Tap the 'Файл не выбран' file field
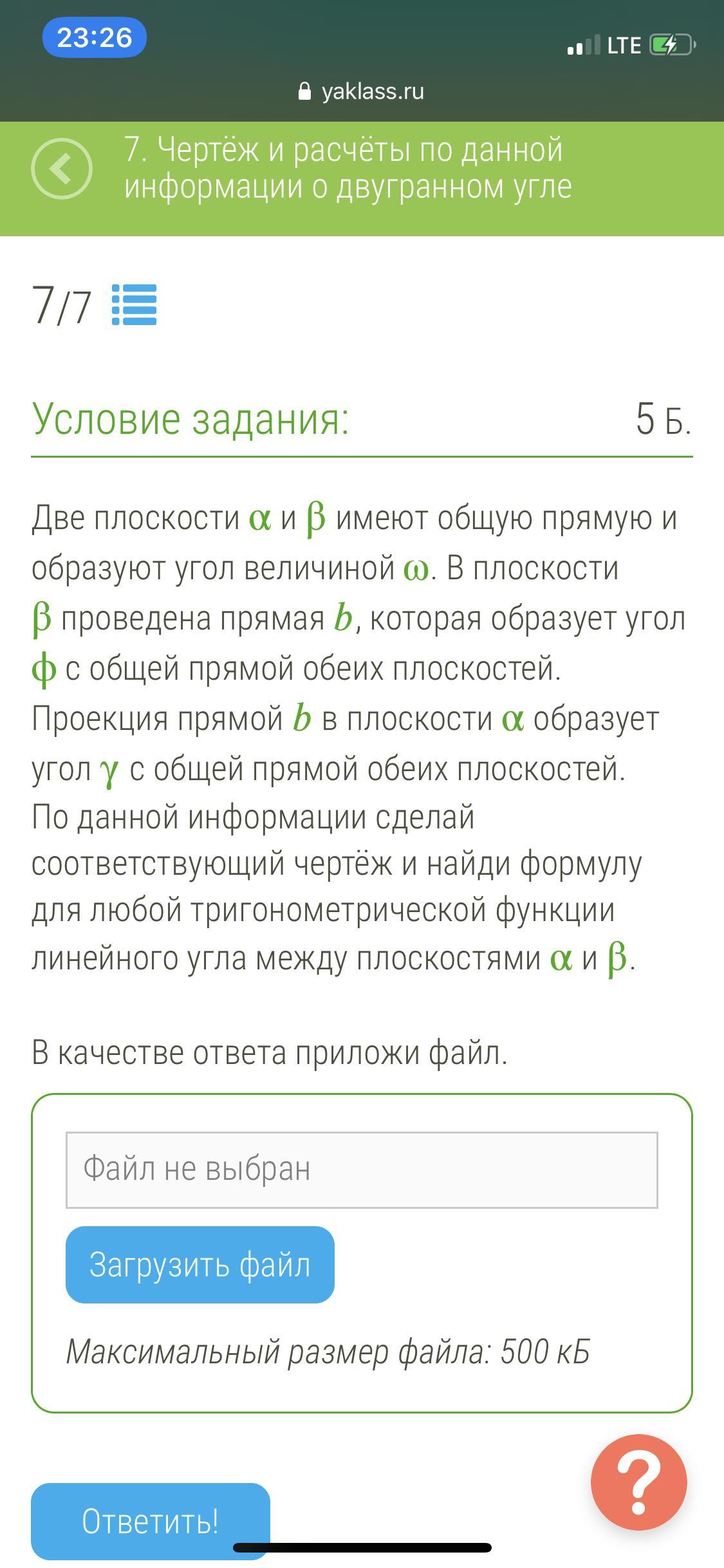 coord(362,1170)
